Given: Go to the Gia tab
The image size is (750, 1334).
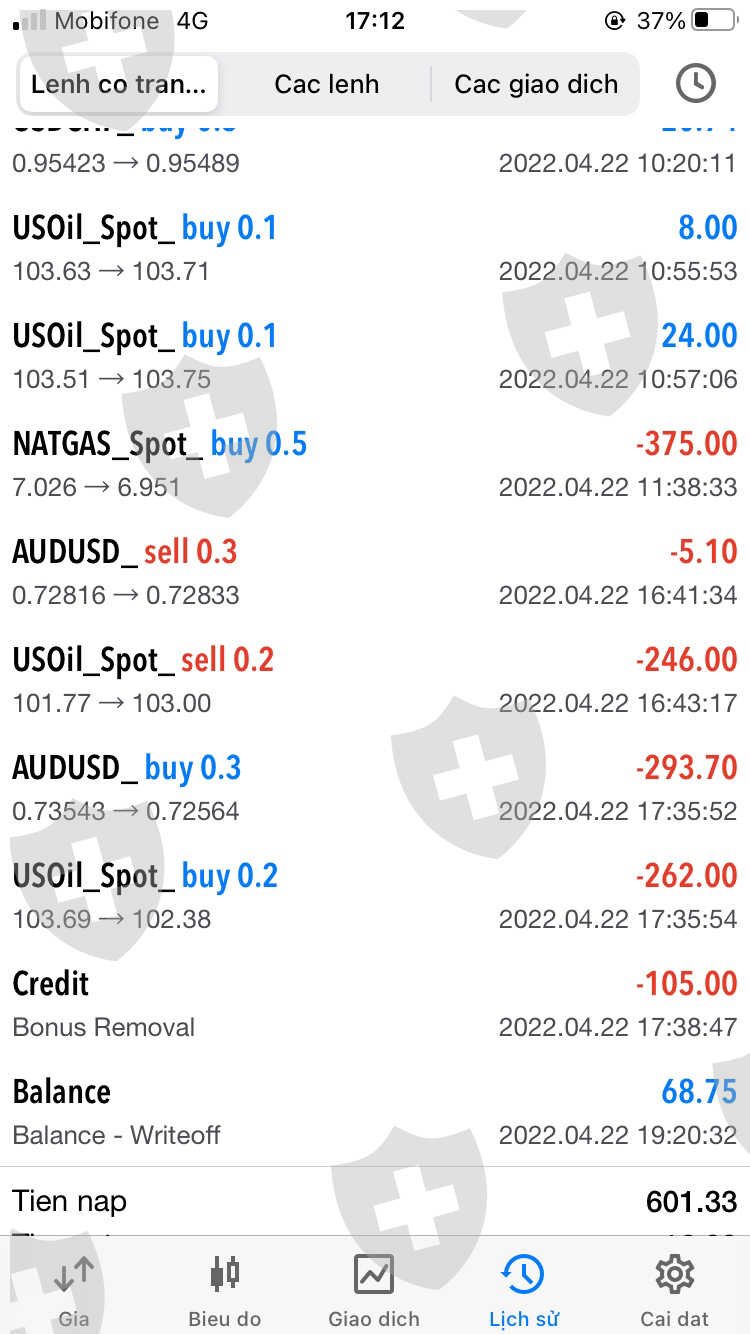Looking at the screenshot, I should coord(74,1290).
